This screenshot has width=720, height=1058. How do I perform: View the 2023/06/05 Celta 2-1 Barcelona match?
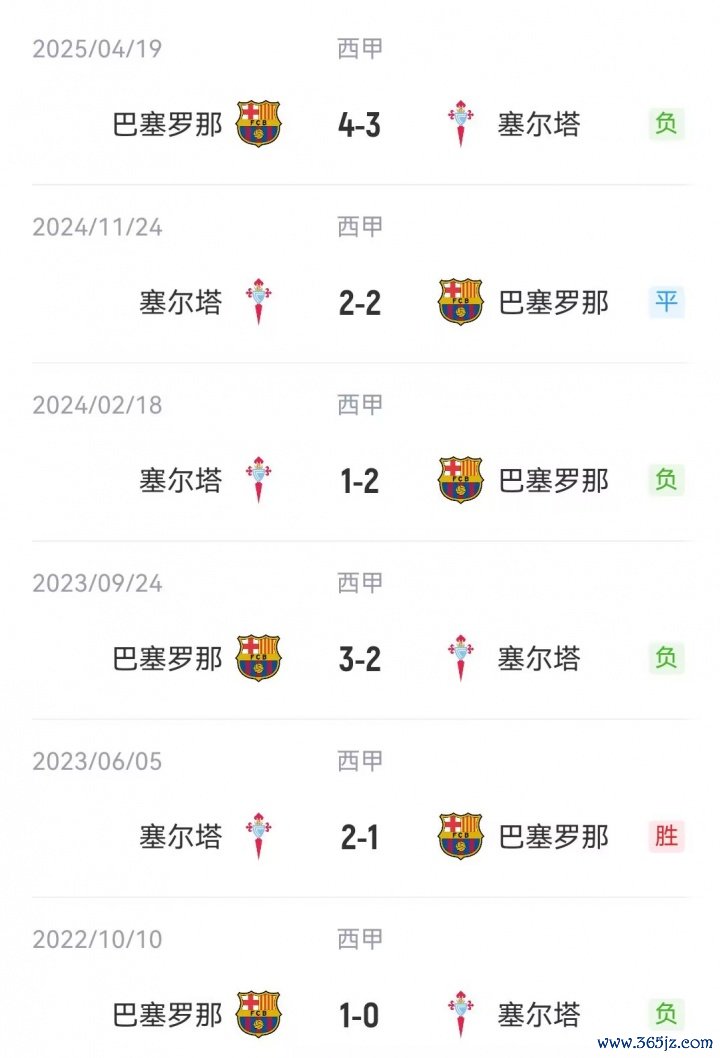pos(359,836)
